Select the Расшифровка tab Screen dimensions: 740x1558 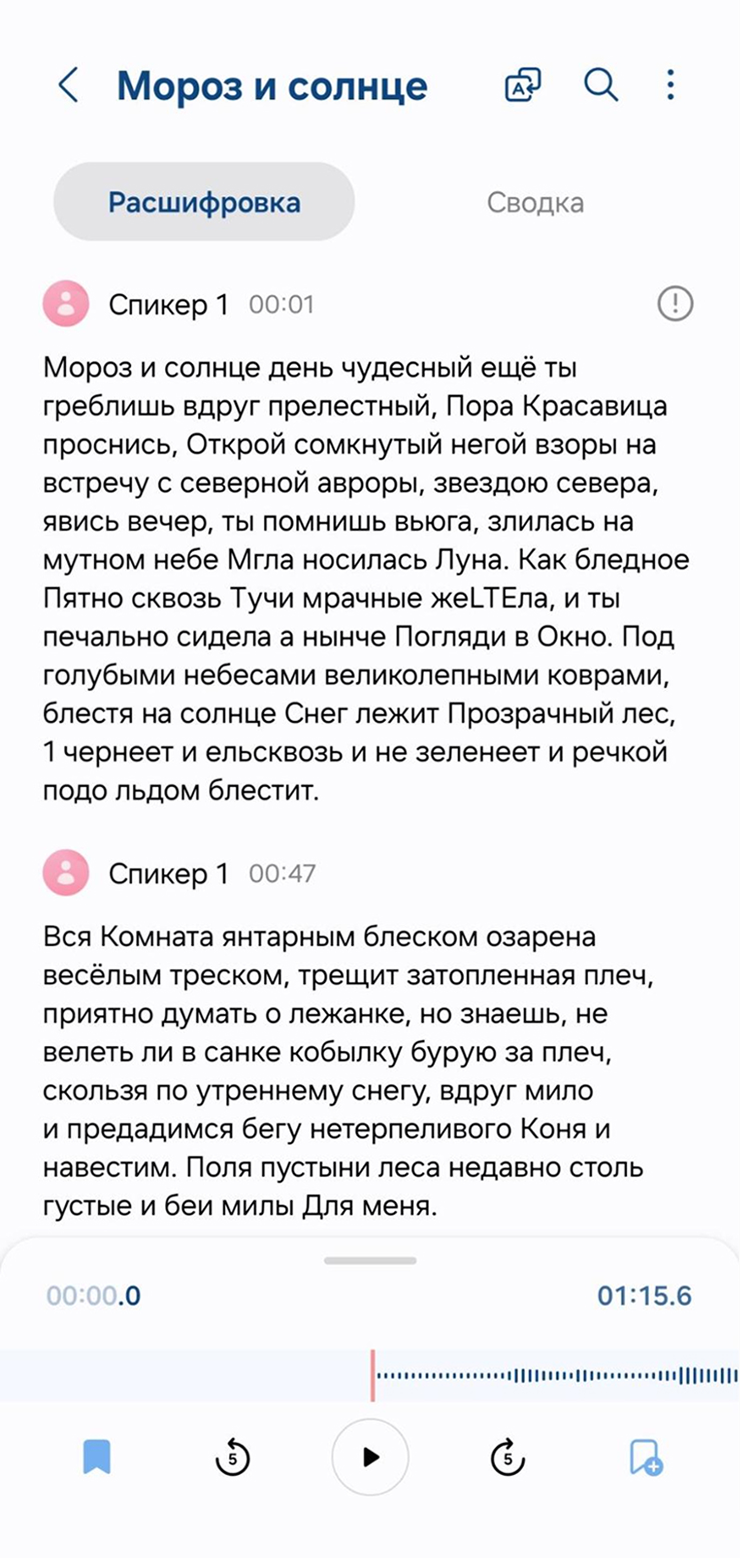click(x=204, y=203)
